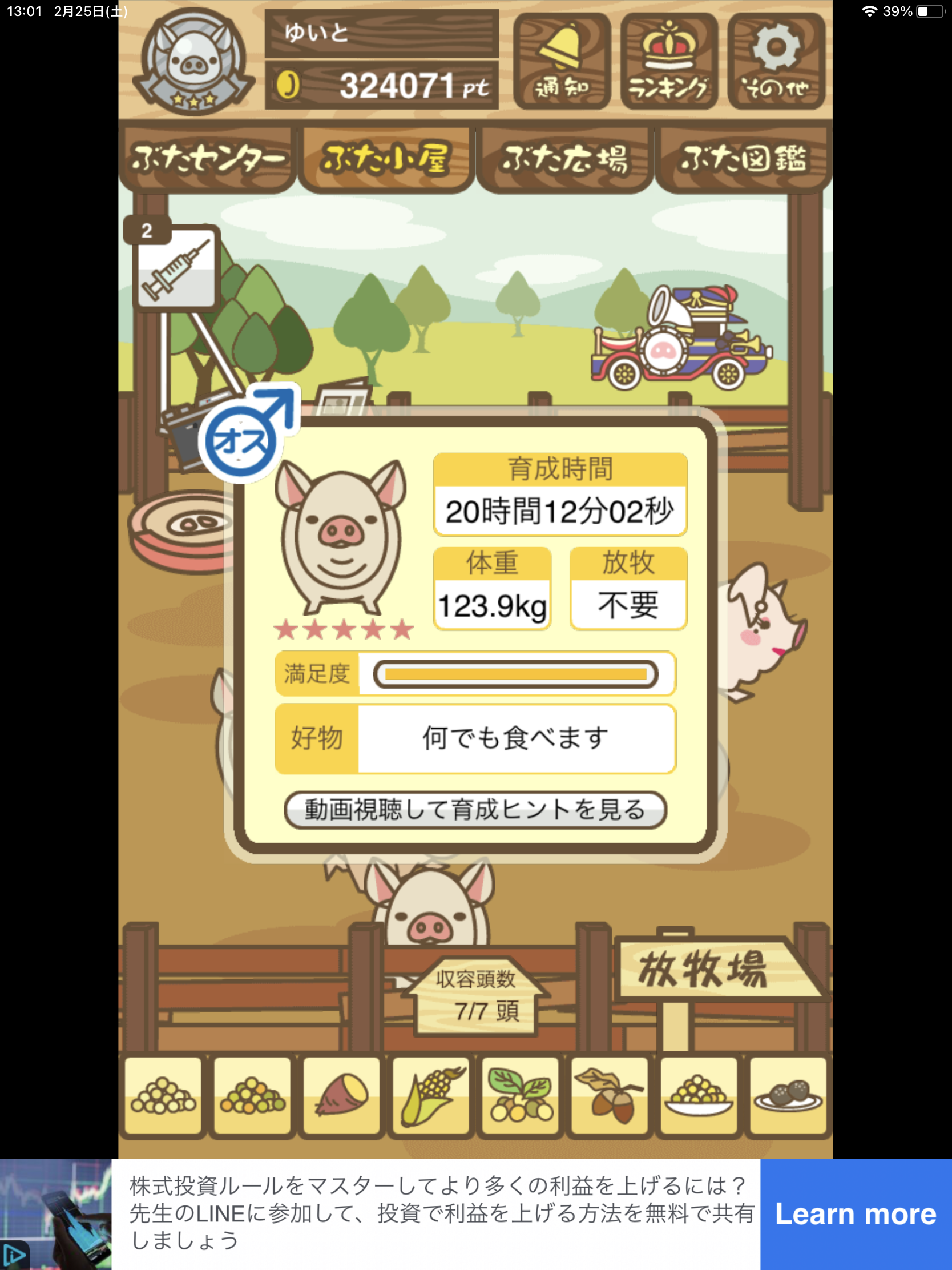Image resolution: width=952 pixels, height=1270 pixels.
Task: Open the ランキング crown button
Action: 668,62
